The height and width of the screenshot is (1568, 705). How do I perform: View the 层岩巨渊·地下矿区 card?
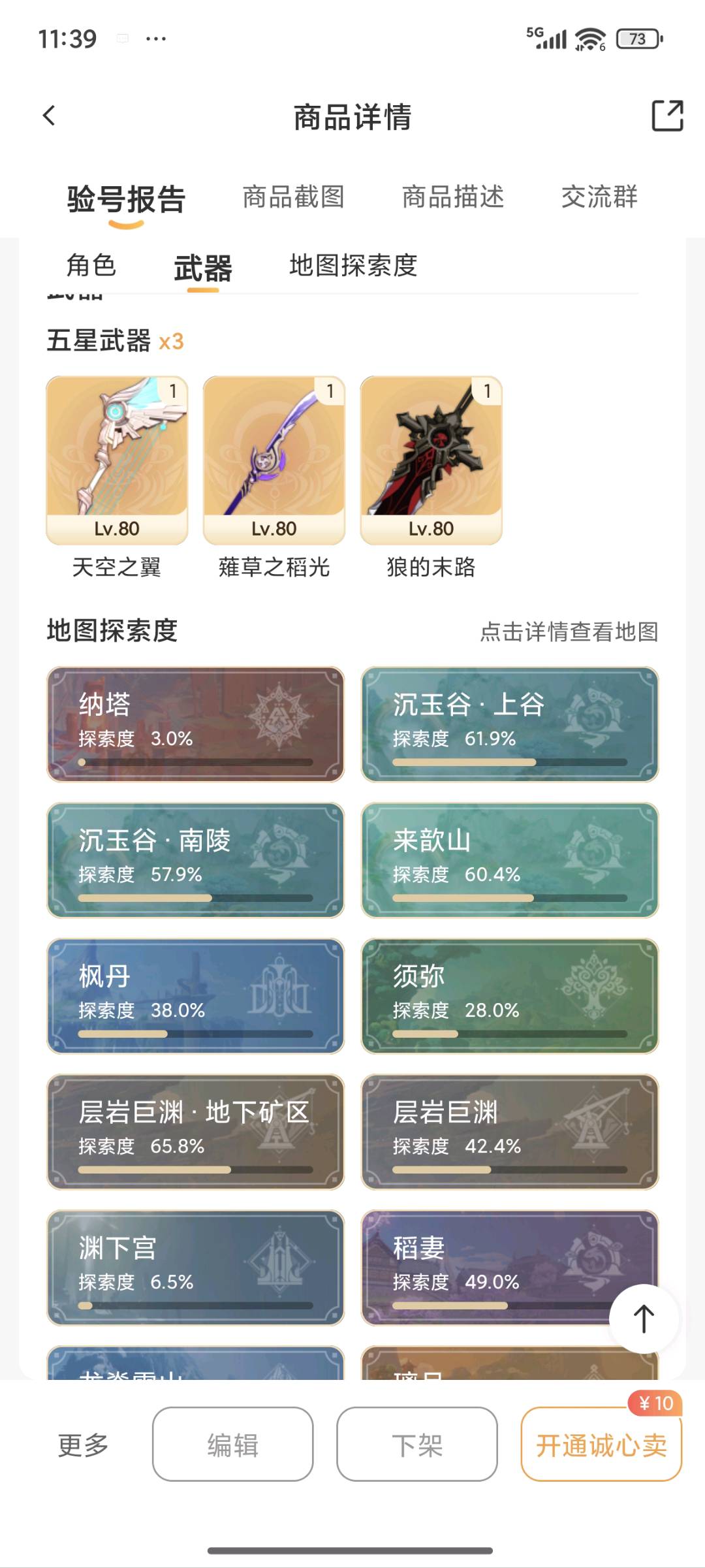pyautogui.click(x=195, y=1132)
